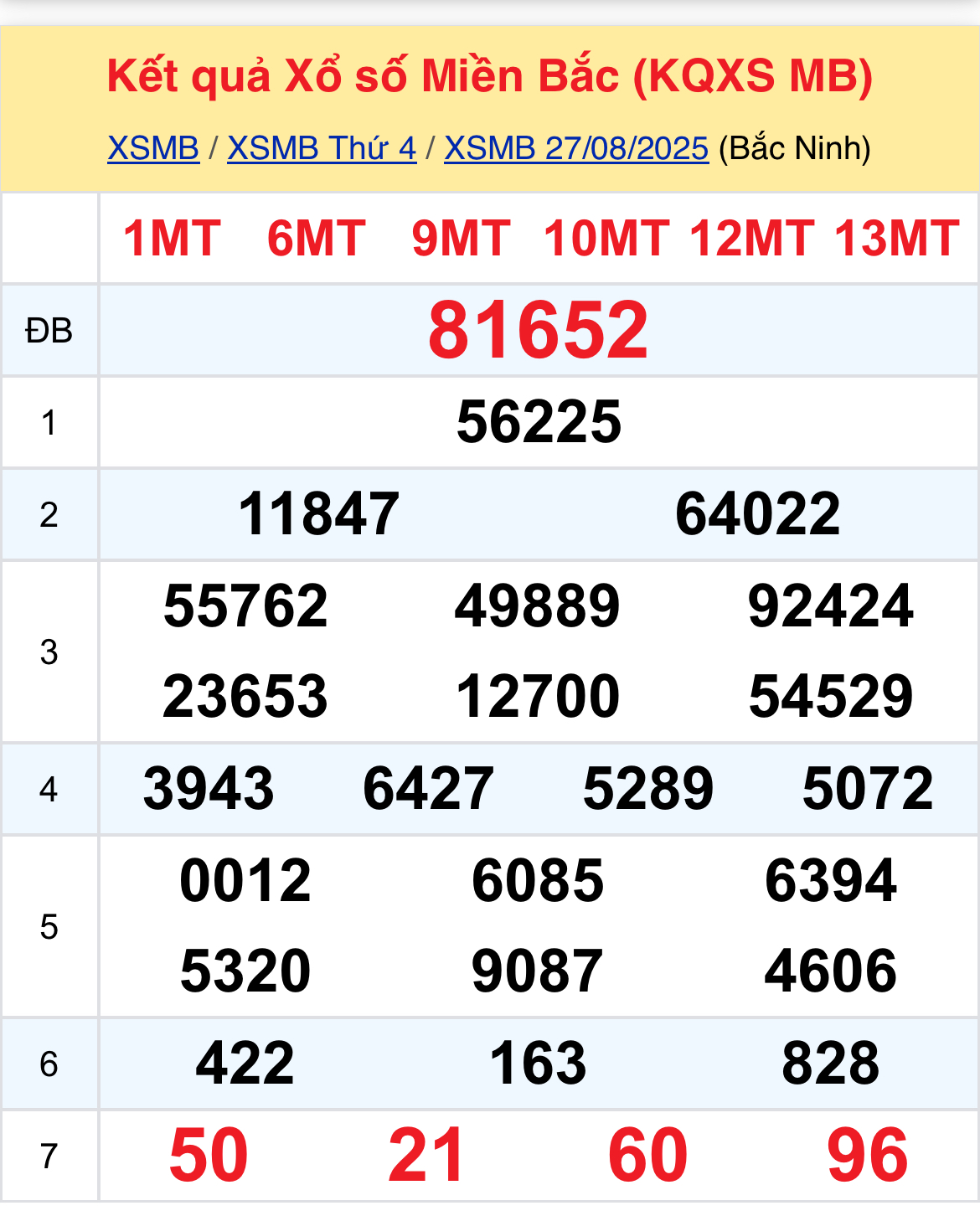This screenshot has width=980, height=1221.
Task: Open the XSMB 27/08/2025 link
Action: pos(576,148)
